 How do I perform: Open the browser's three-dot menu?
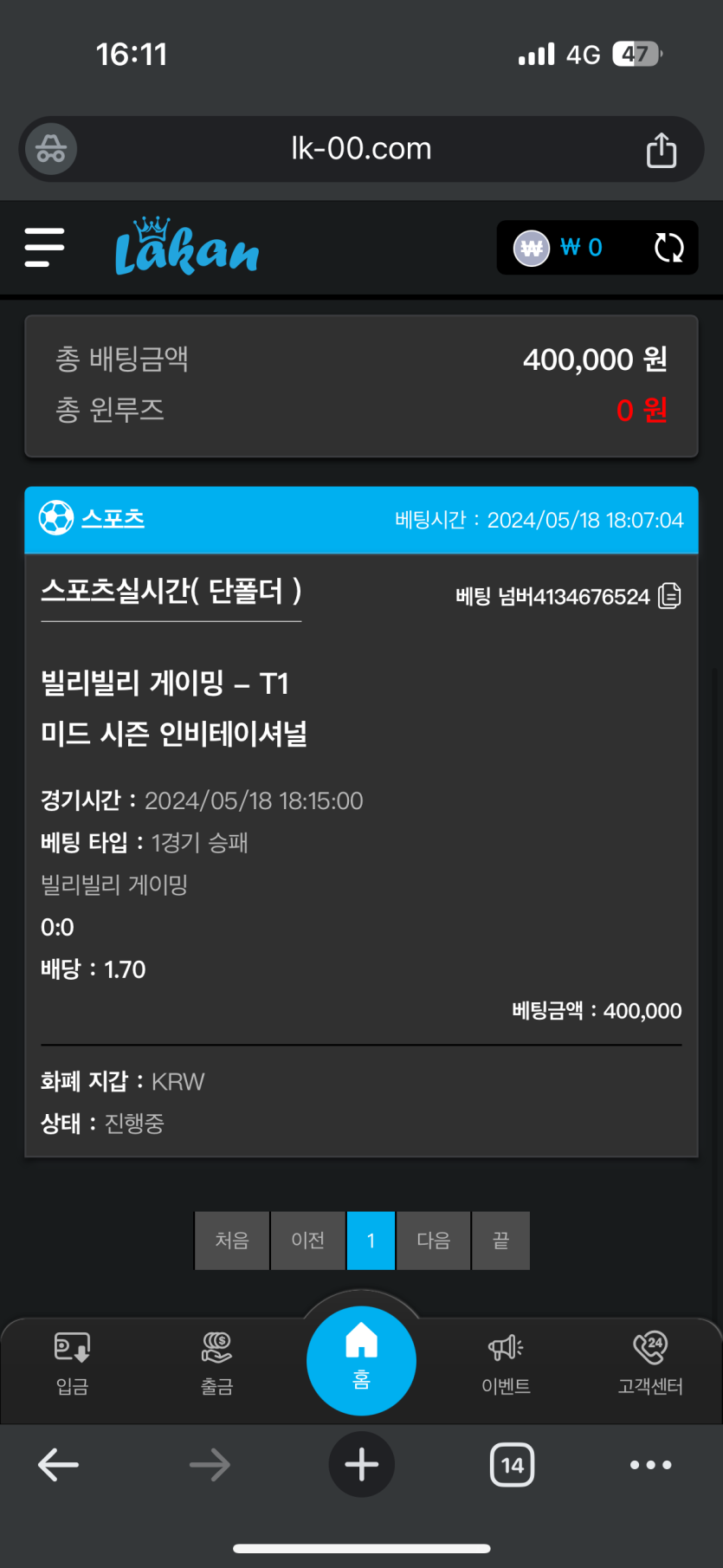(x=650, y=1465)
